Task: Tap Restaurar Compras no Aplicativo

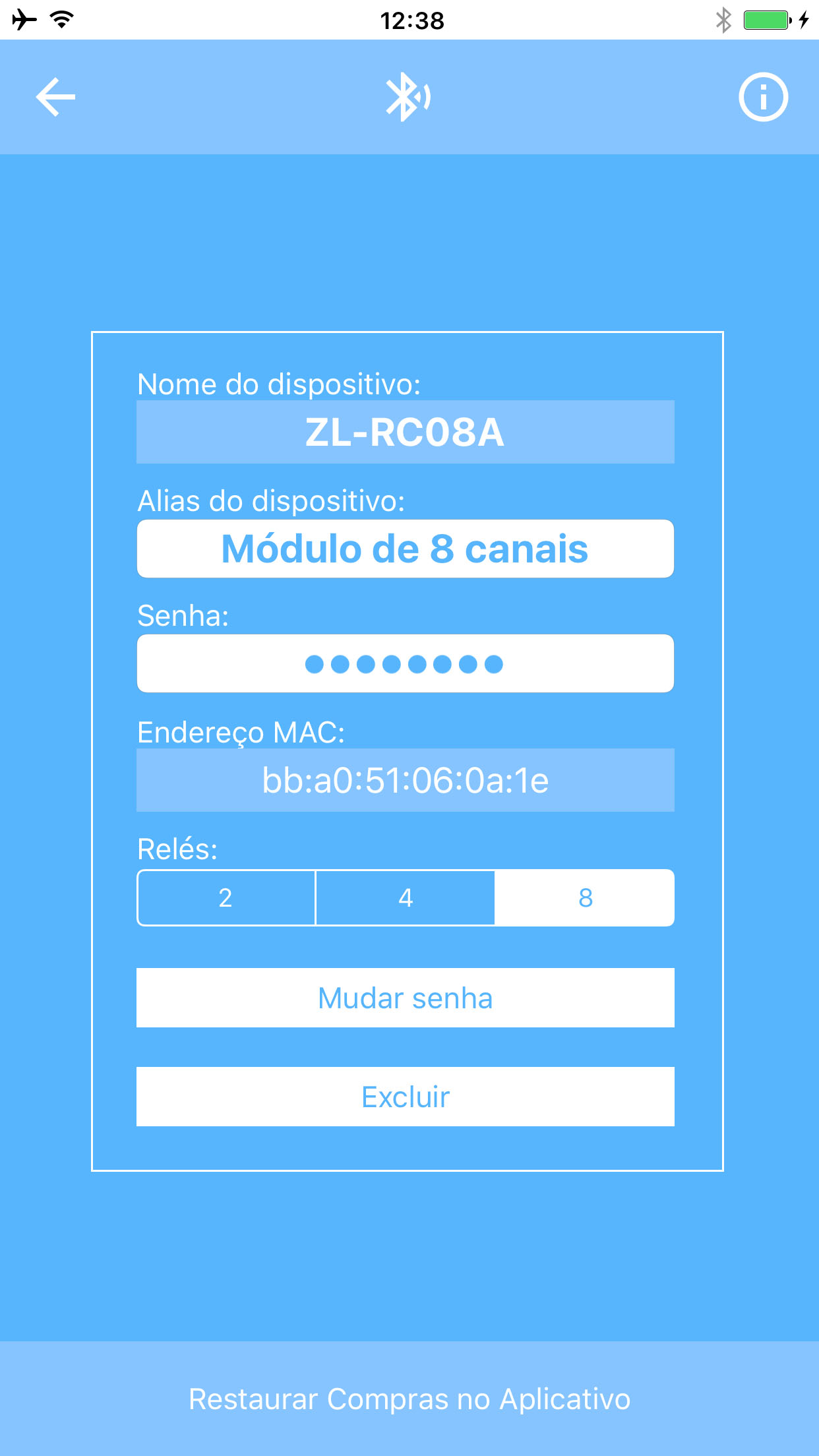Action: click(409, 1399)
